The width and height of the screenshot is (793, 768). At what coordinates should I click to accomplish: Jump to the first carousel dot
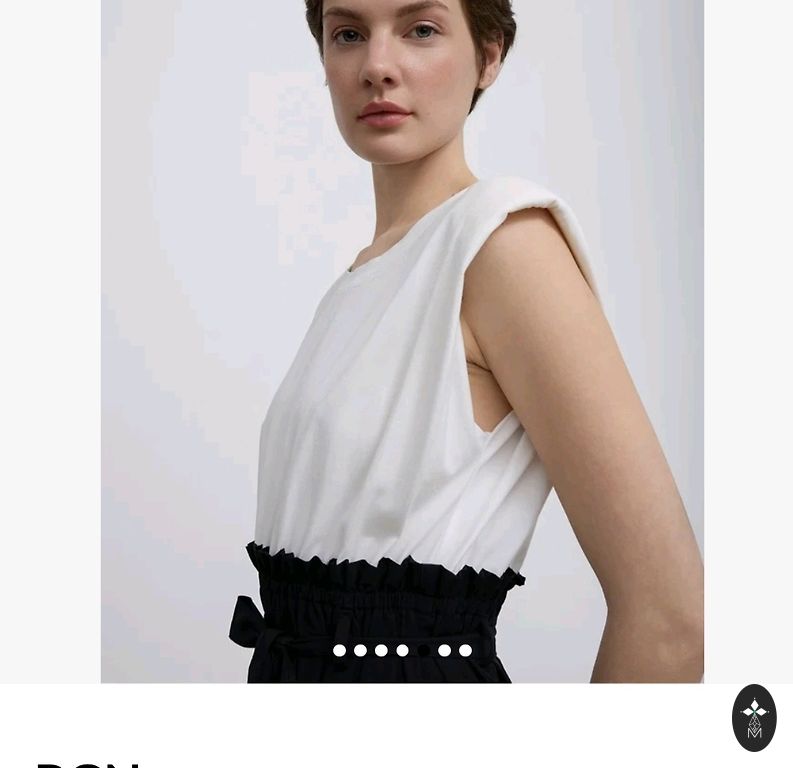tap(339, 651)
